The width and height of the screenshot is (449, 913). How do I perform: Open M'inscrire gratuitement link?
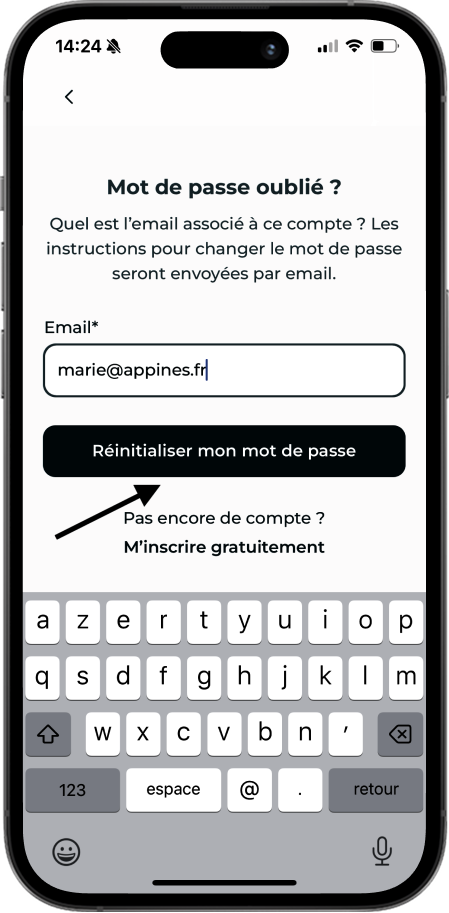224,547
